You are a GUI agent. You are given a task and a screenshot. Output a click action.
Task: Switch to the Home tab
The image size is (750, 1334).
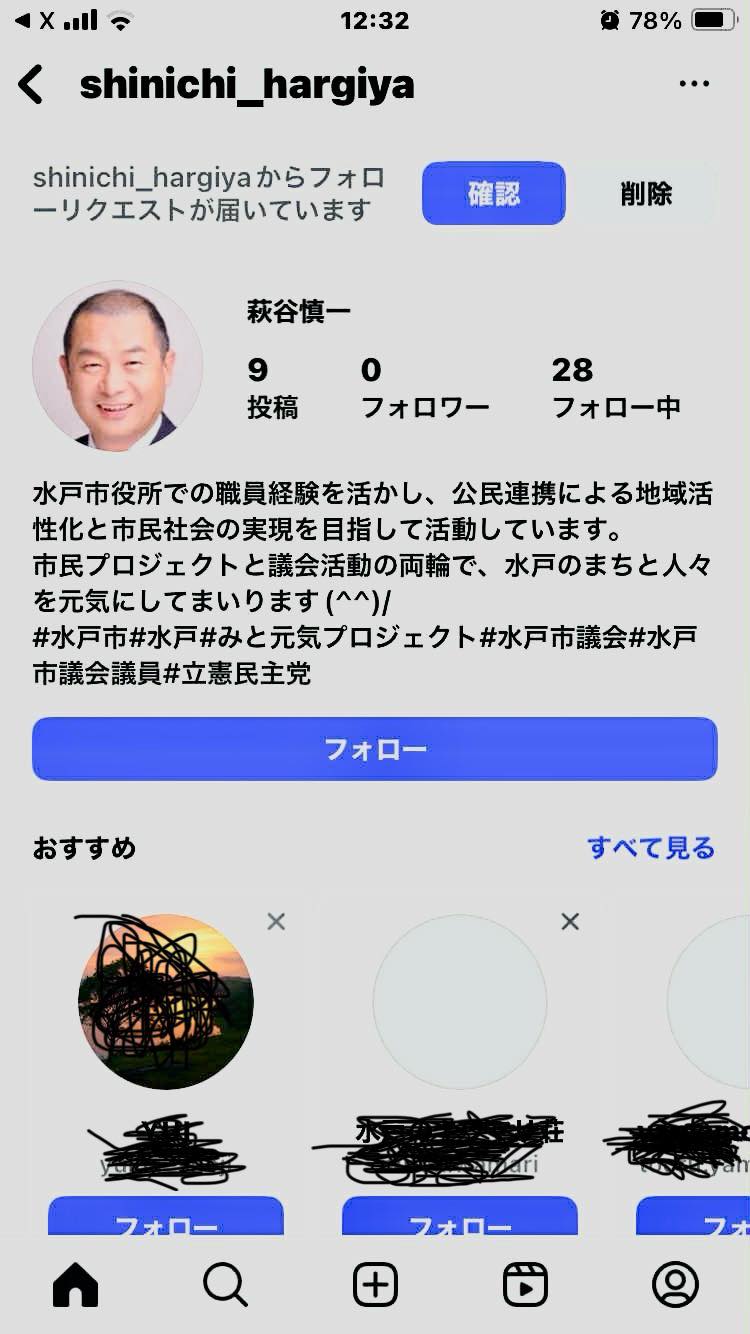point(76,1285)
